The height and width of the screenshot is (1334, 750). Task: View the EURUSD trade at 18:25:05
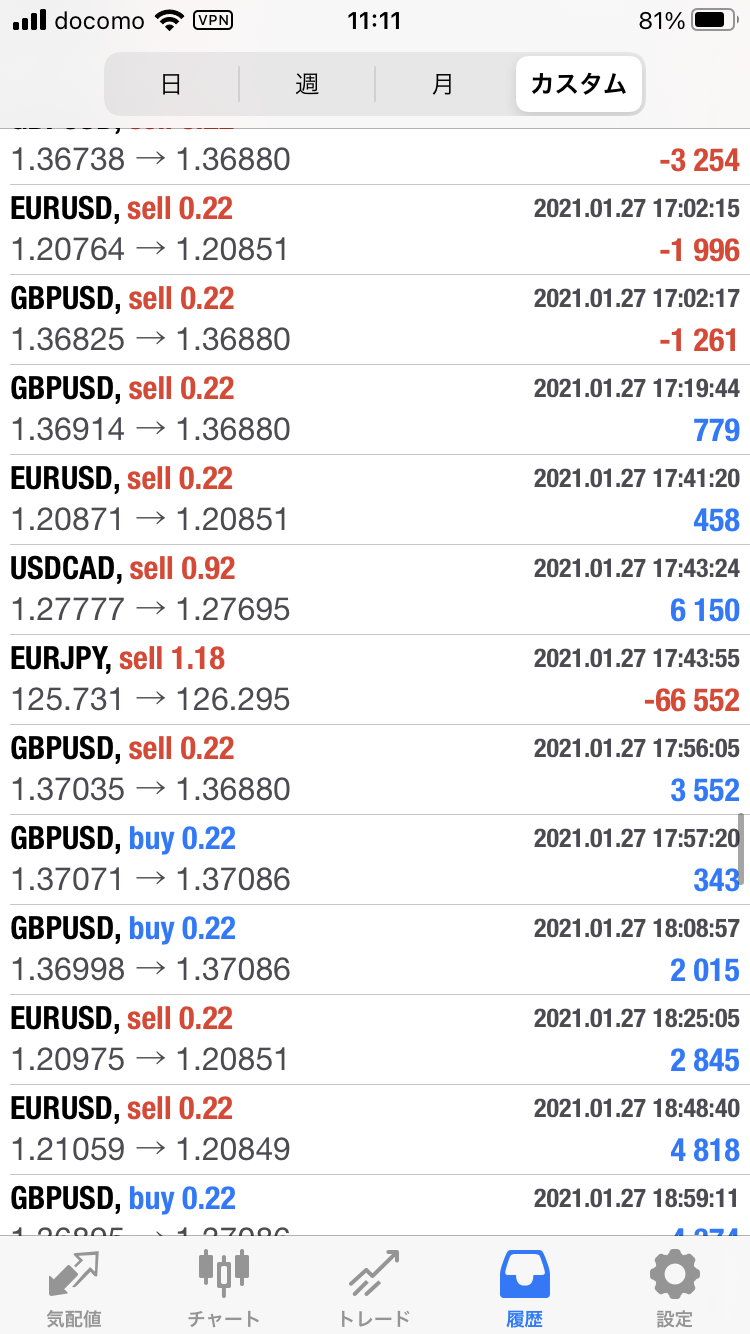375,1039
